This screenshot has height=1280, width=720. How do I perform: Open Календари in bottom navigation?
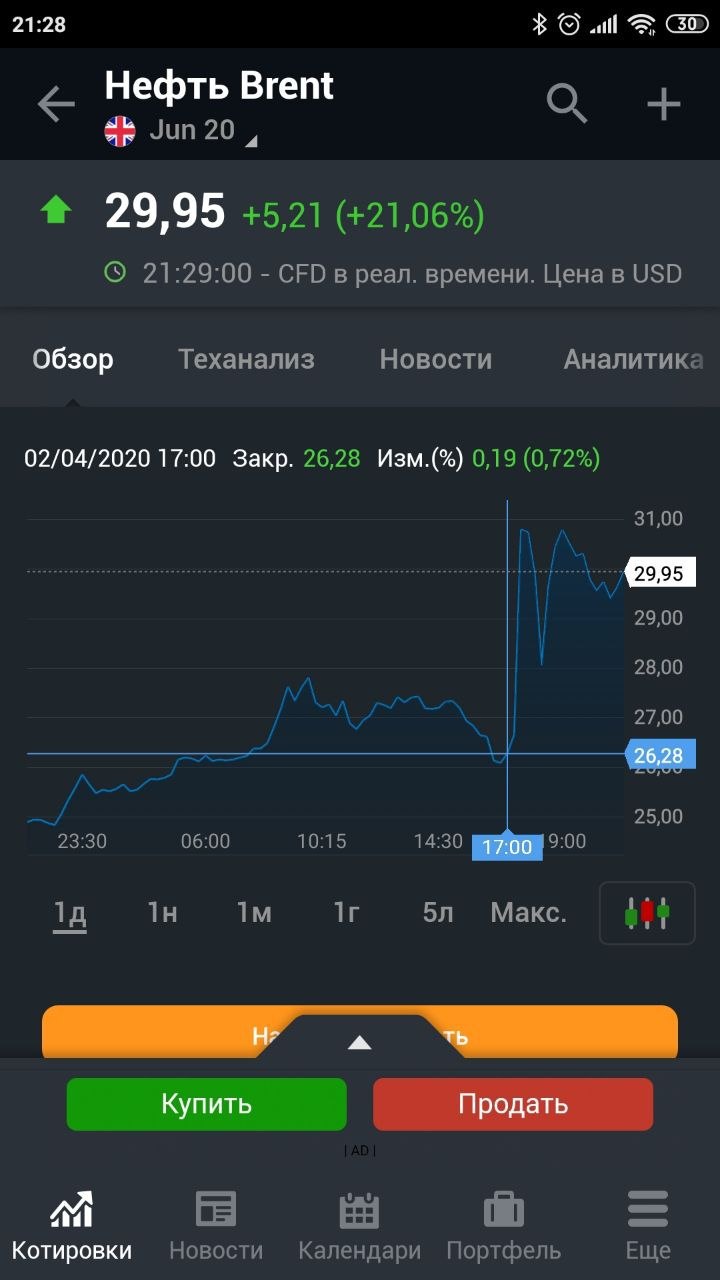point(360,1227)
